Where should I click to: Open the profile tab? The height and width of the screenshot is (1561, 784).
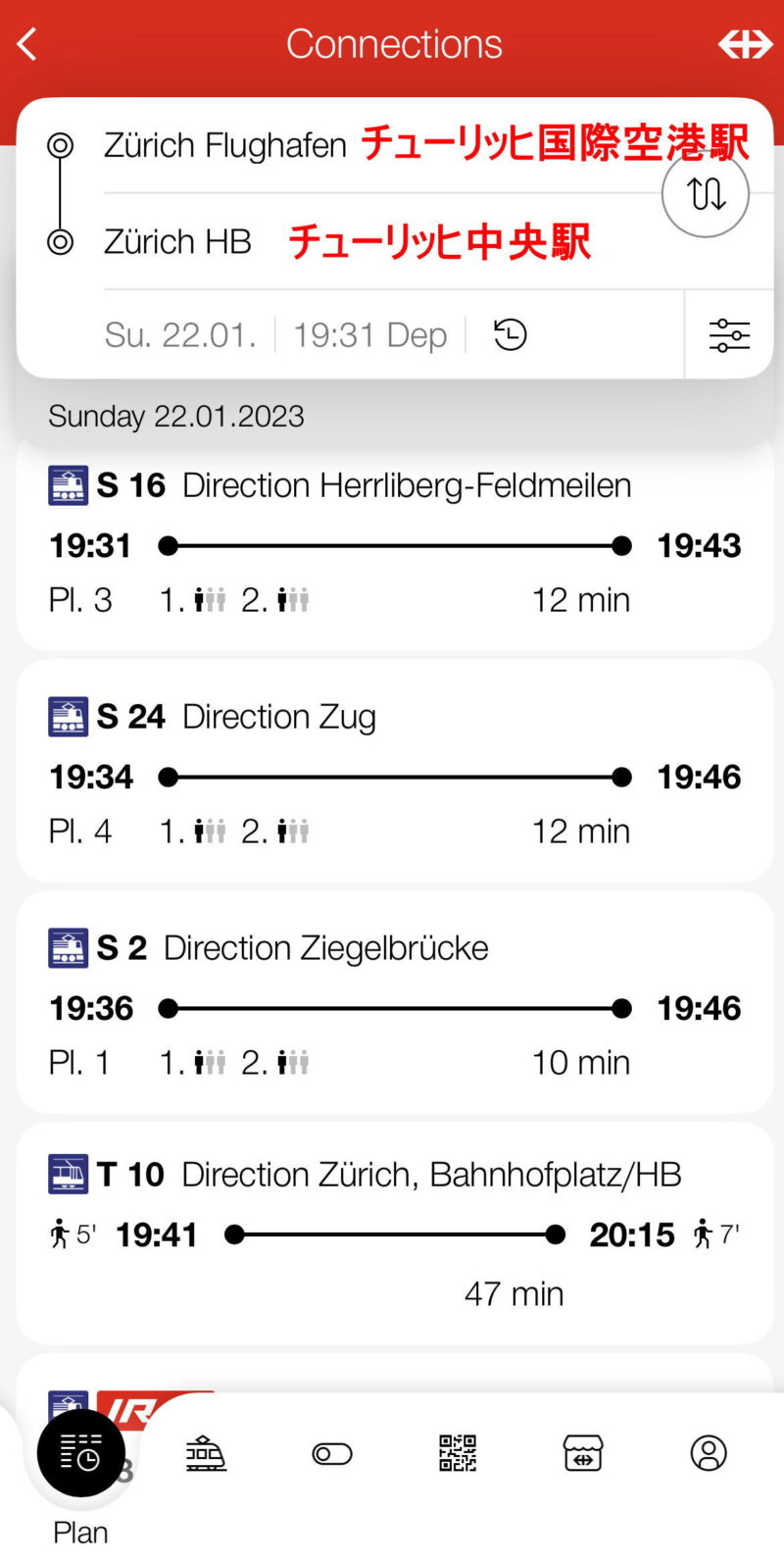click(709, 1453)
